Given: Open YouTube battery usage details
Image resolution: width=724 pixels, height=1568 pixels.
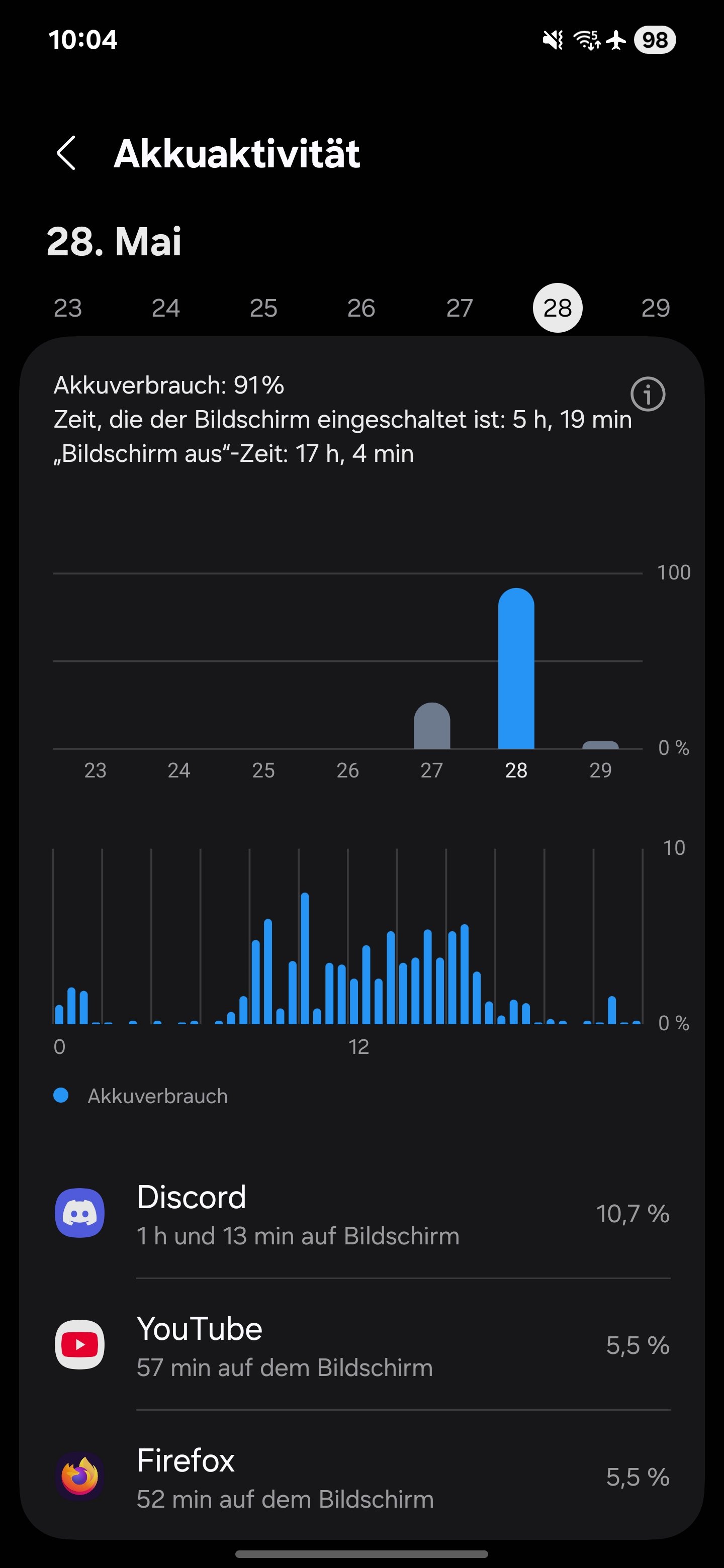Looking at the screenshot, I should pos(361,1344).
